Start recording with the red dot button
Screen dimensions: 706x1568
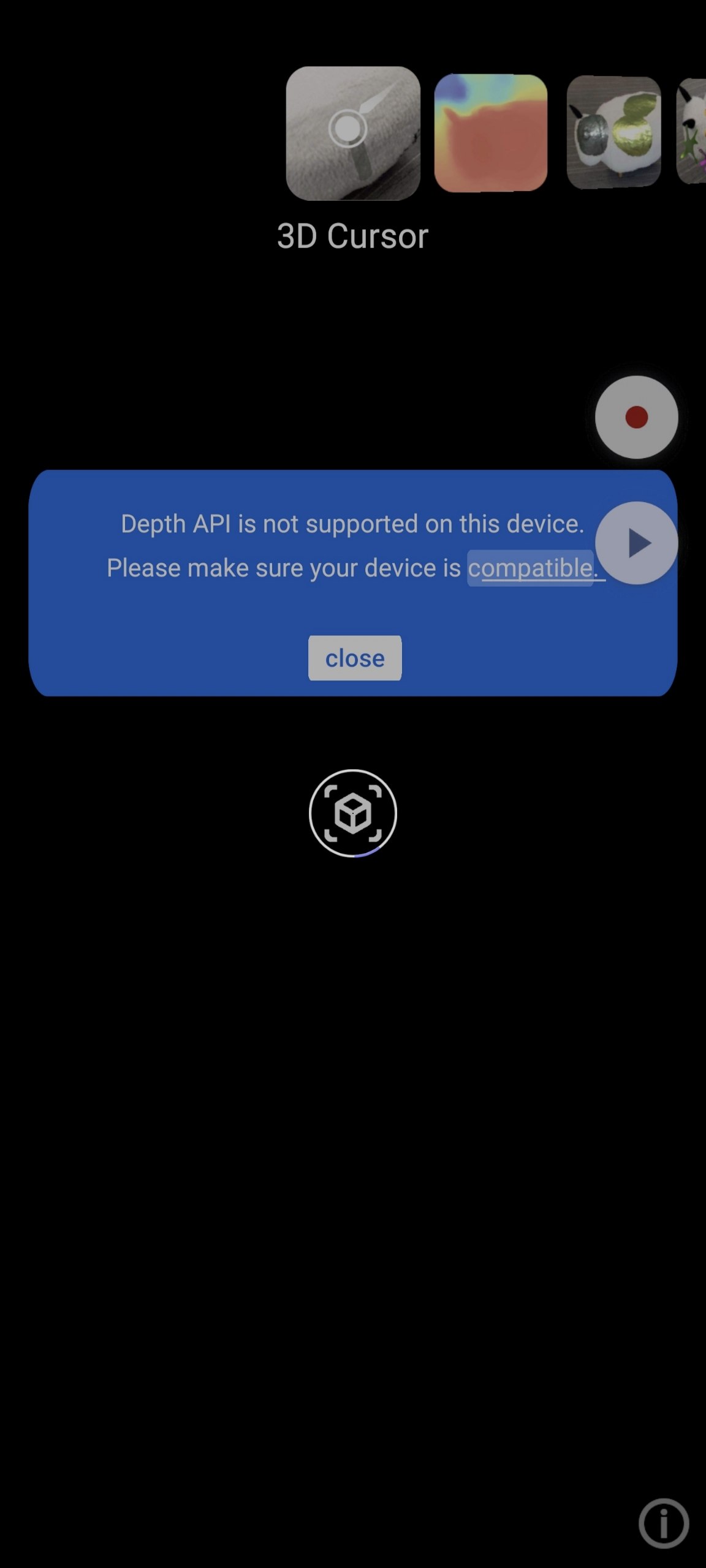pyautogui.click(x=636, y=417)
